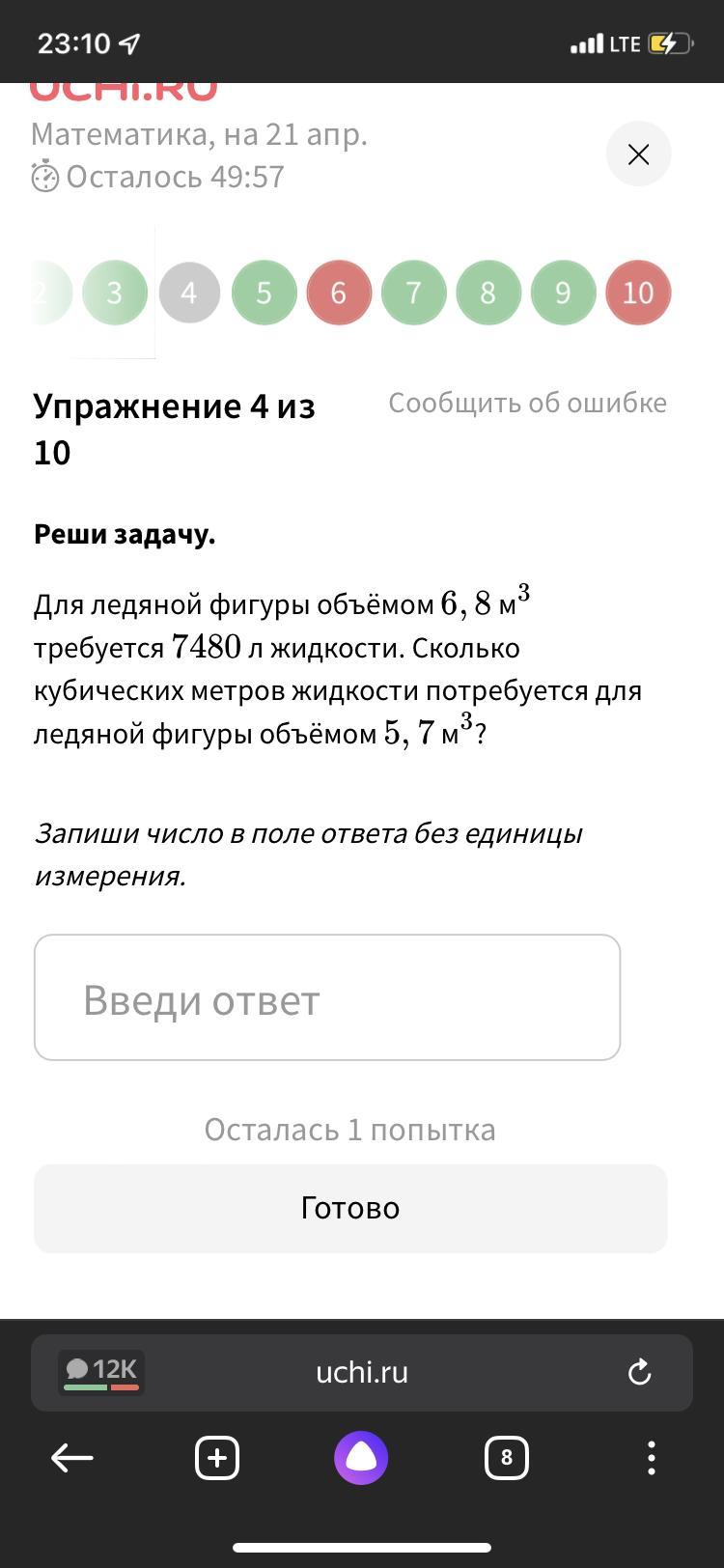Open the uchi.ru address bar
This screenshot has height=1568, width=724.
(x=362, y=1373)
